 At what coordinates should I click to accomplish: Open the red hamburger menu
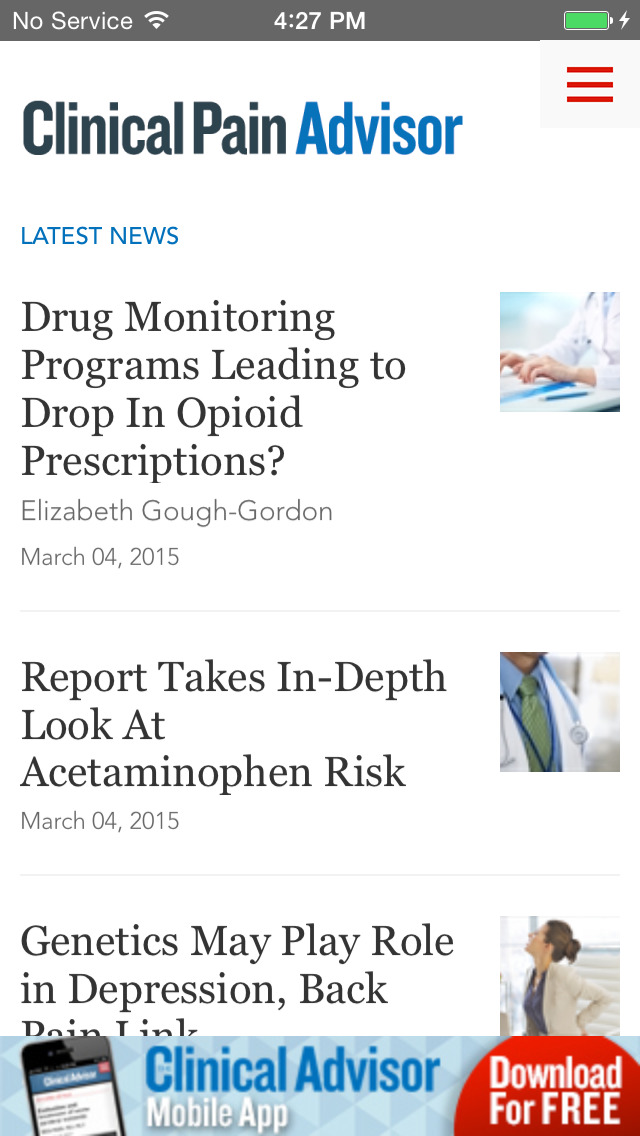[x=590, y=84]
